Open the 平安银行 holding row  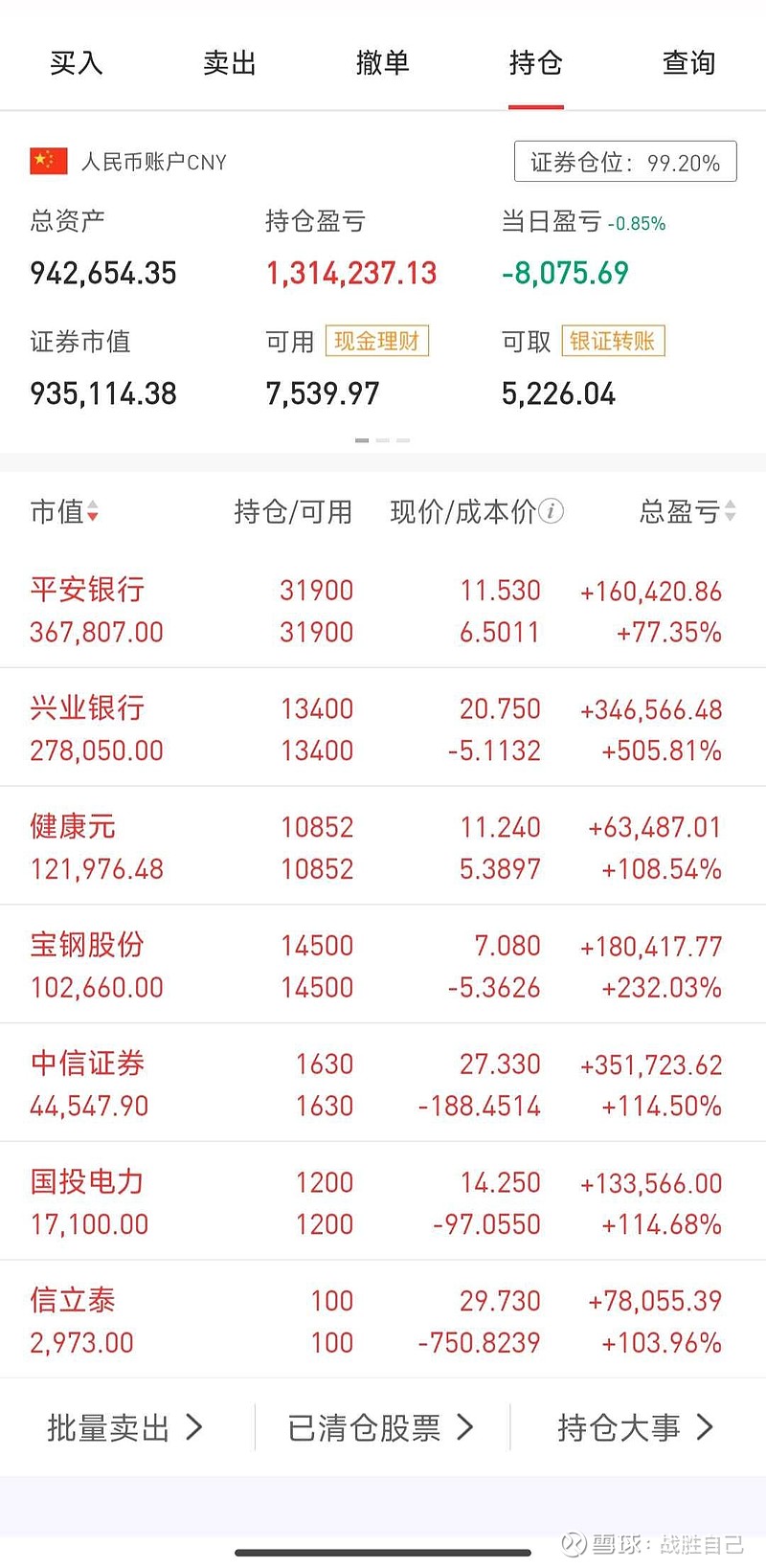(x=383, y=610)
